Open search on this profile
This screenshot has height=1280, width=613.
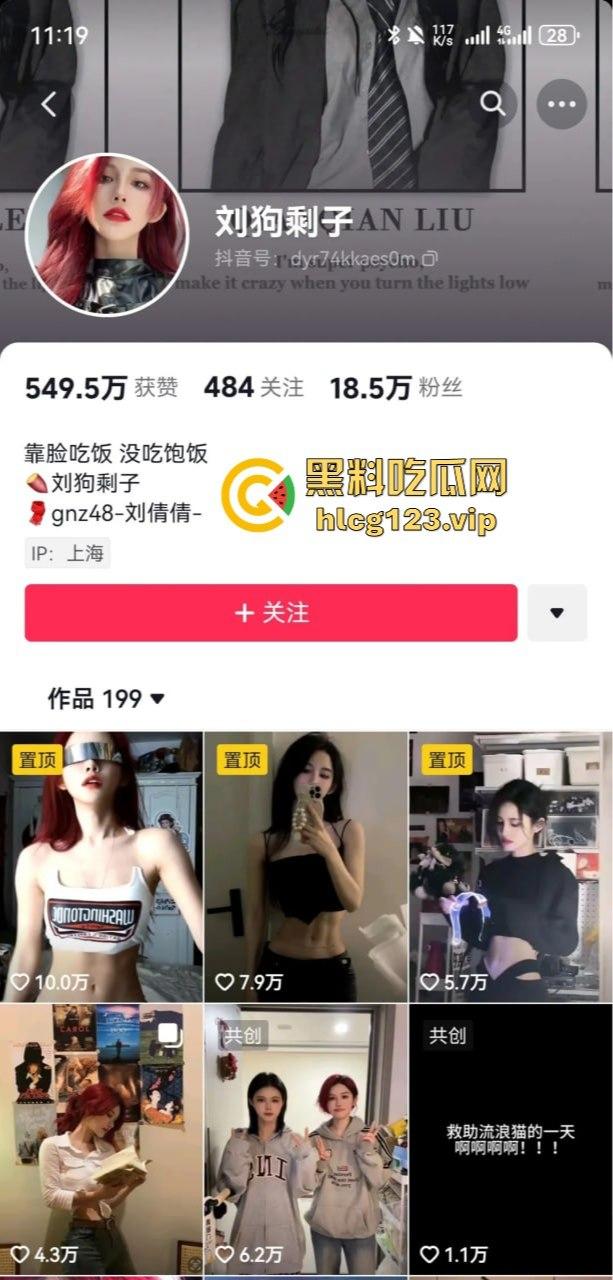(492, 103)
